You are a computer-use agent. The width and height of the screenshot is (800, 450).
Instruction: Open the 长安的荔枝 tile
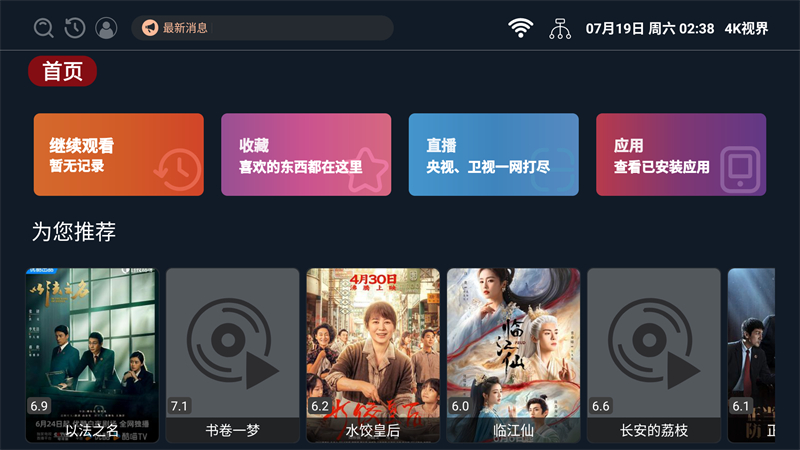pos(653,355)
